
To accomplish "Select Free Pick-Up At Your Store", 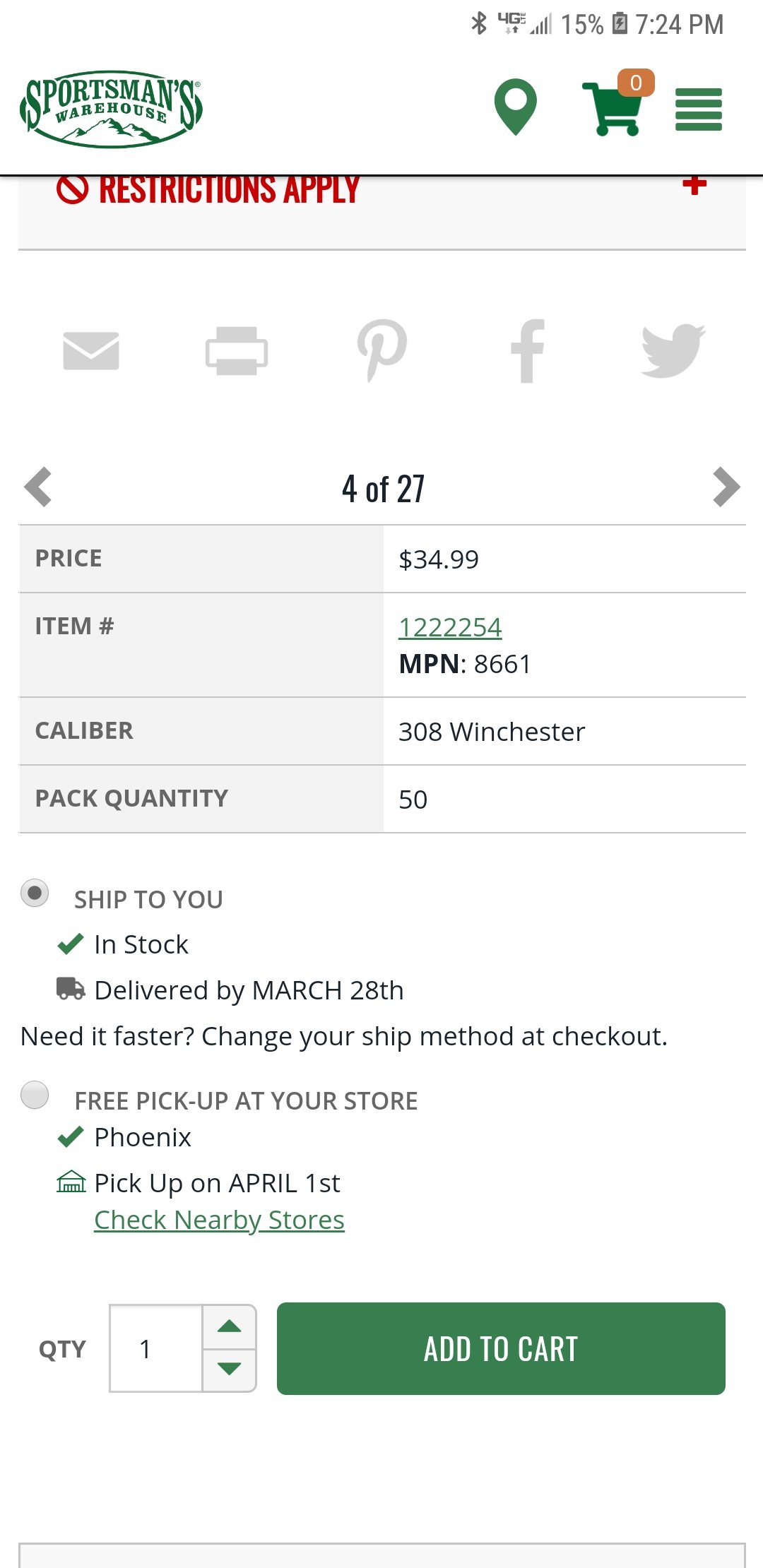I will (35, 1095).
